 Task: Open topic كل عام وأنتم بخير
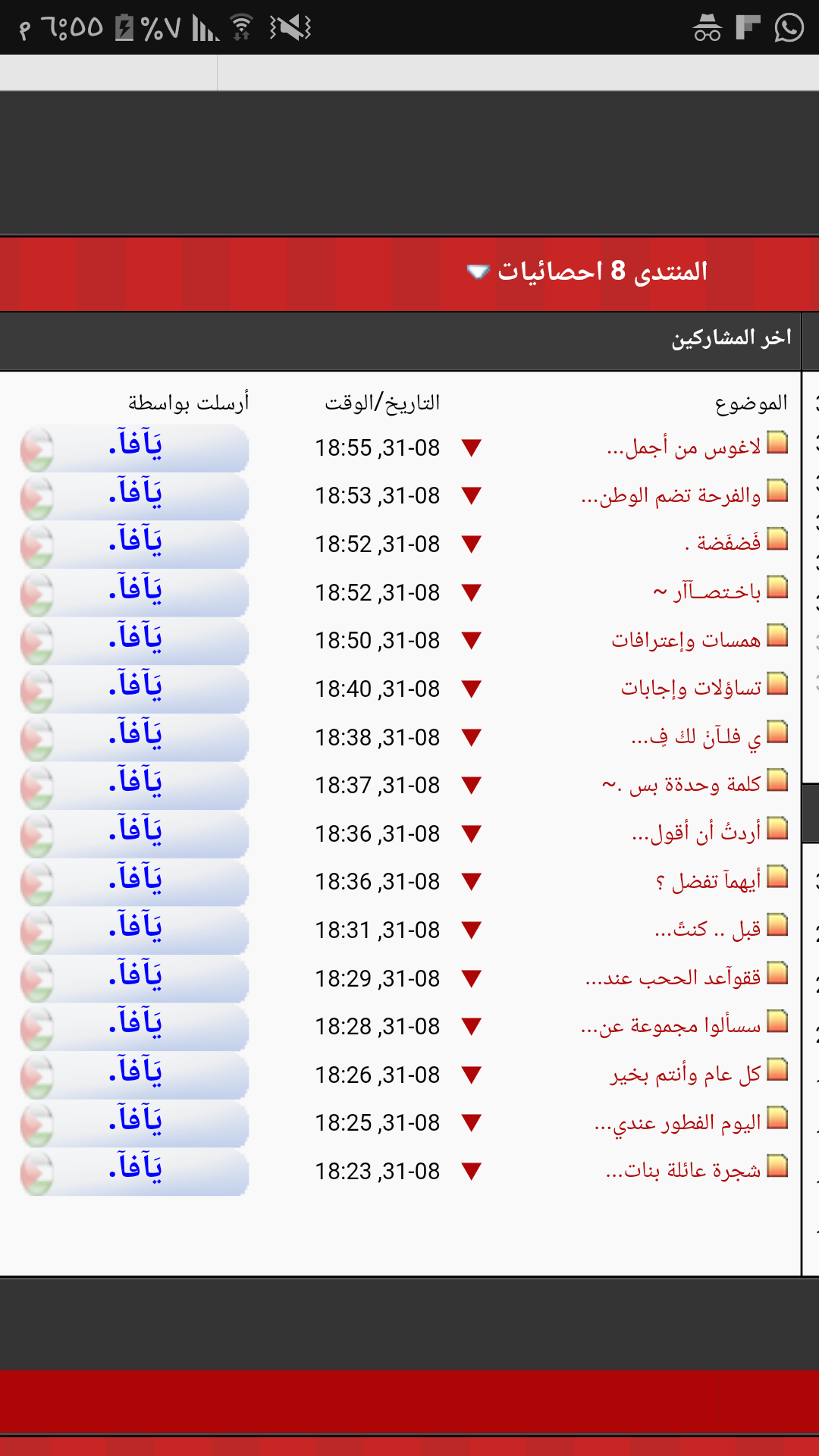pos(686,1075)
